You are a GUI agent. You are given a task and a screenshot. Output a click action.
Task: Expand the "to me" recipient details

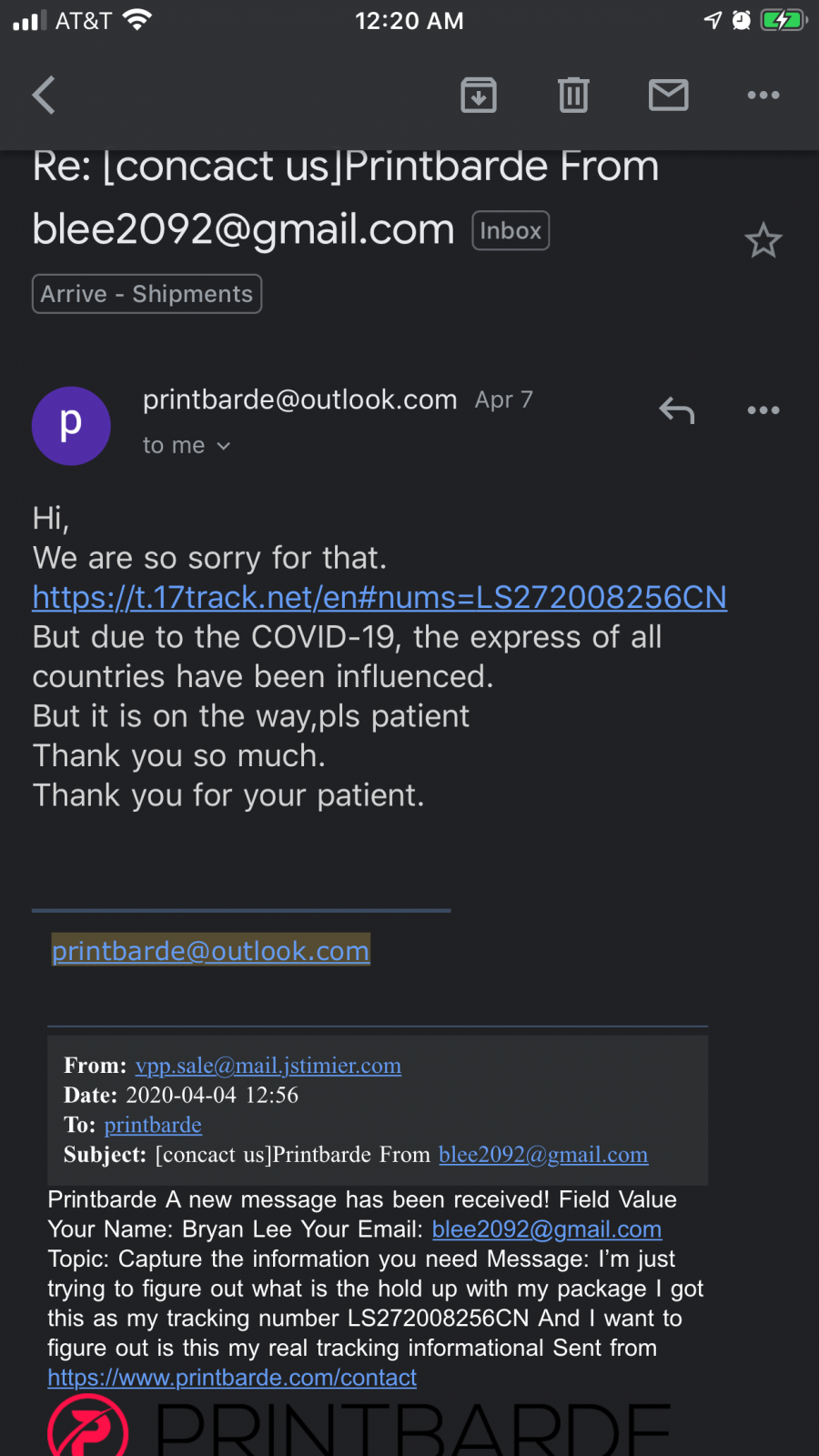187,445
